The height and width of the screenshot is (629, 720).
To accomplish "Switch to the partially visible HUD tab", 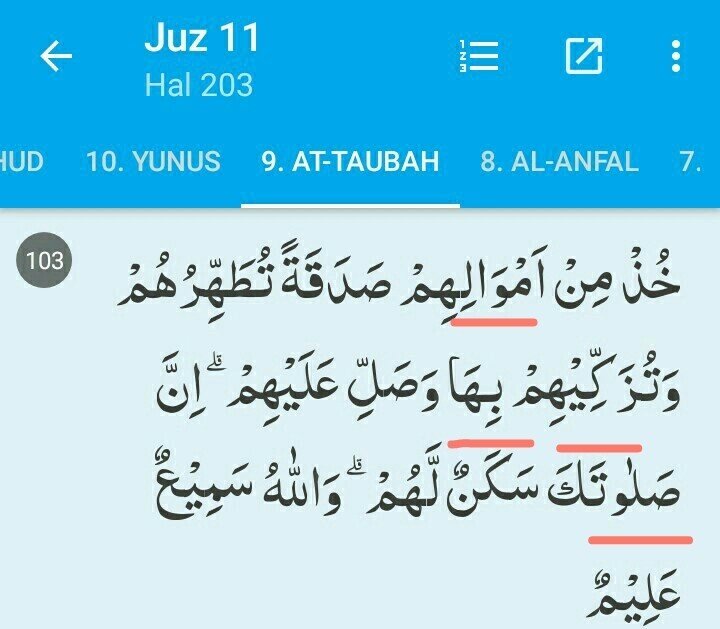I will tap(21, 161).
